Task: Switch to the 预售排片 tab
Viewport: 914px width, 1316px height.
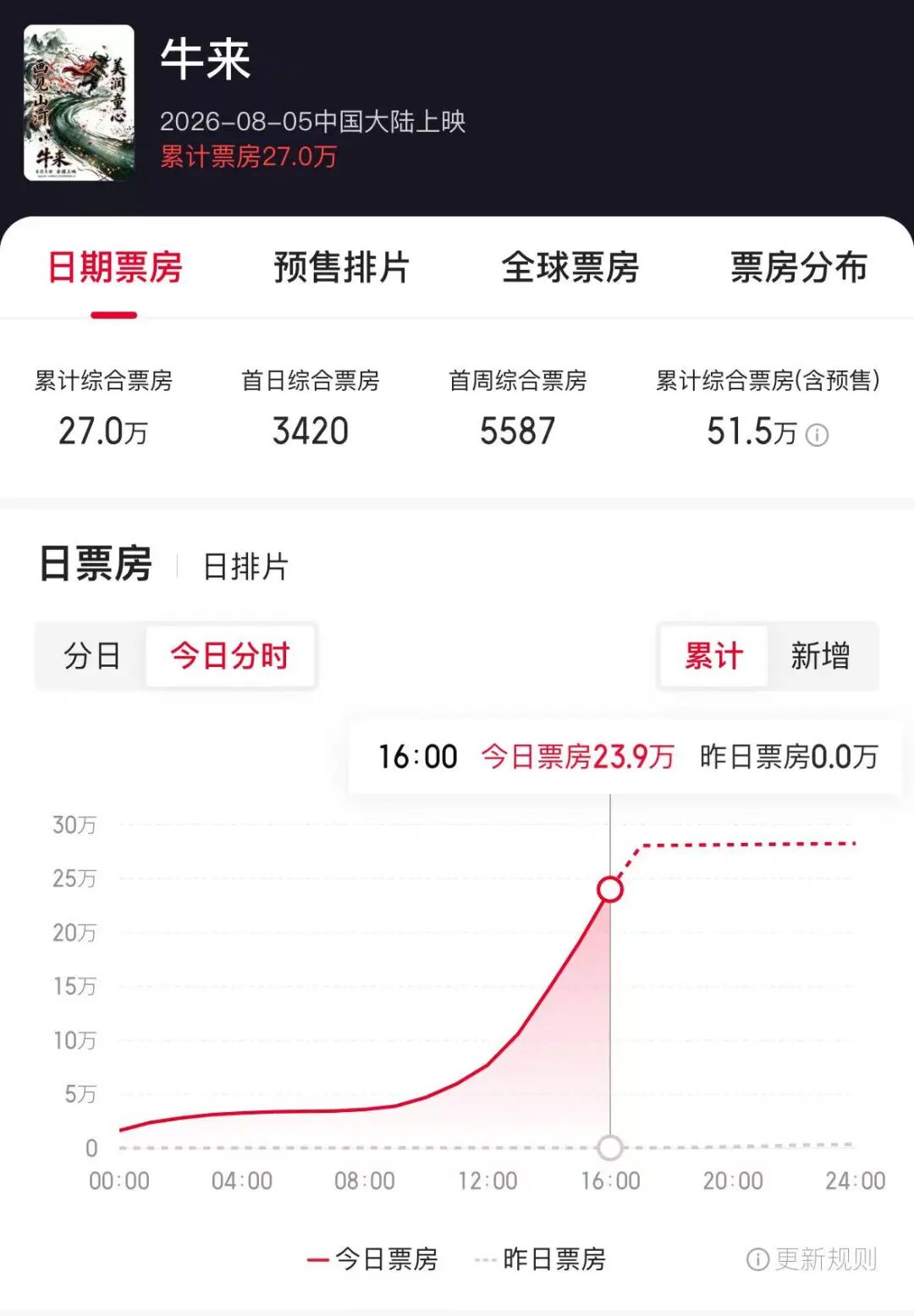Action: pyautogui.click(x=342, y=267)
